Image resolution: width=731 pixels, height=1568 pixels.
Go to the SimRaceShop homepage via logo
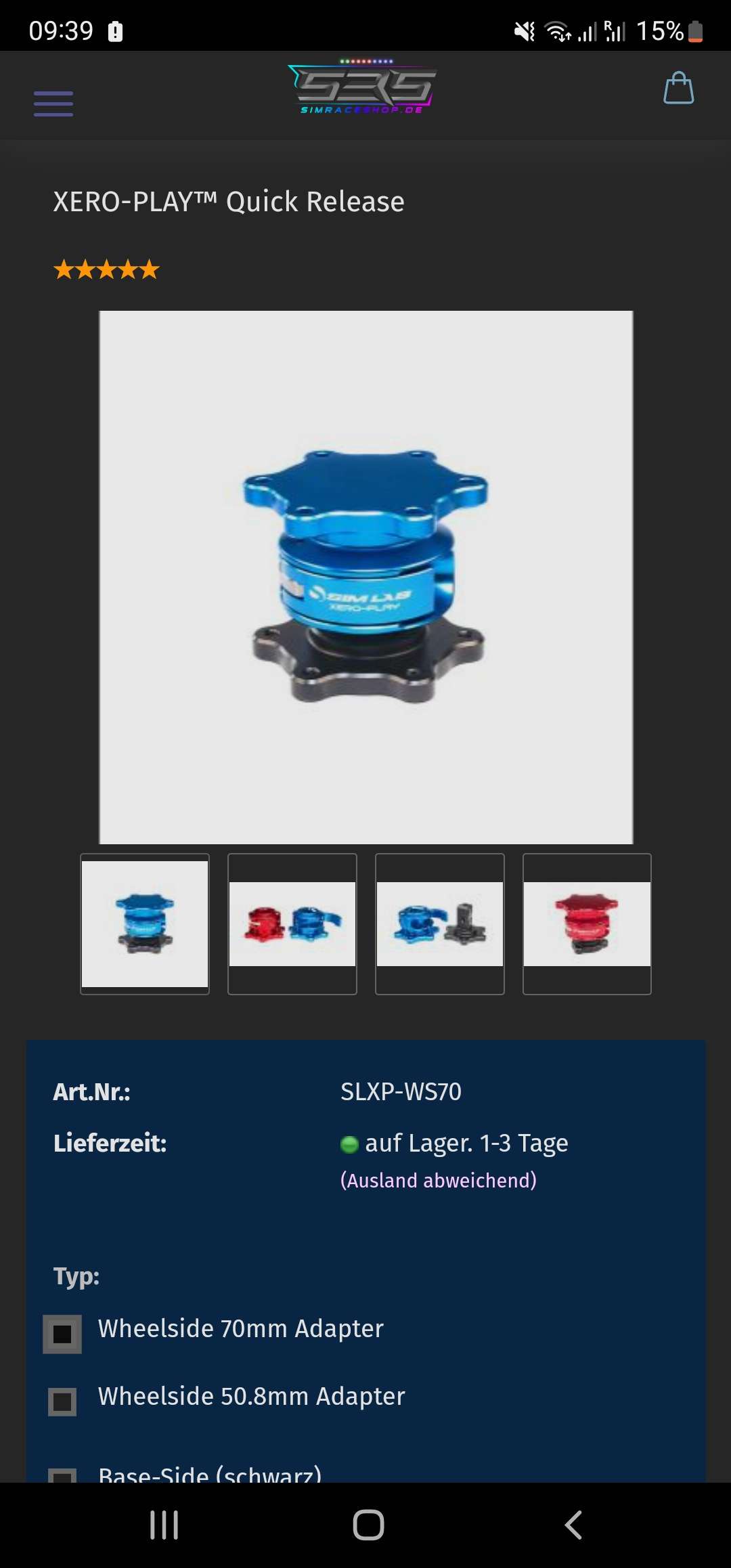pyautogui.click(x=363, y=88)
